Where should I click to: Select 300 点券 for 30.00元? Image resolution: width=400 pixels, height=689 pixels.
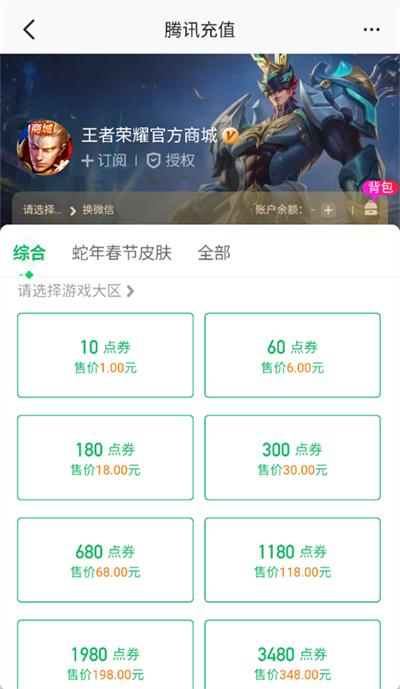tap(292, 457)
